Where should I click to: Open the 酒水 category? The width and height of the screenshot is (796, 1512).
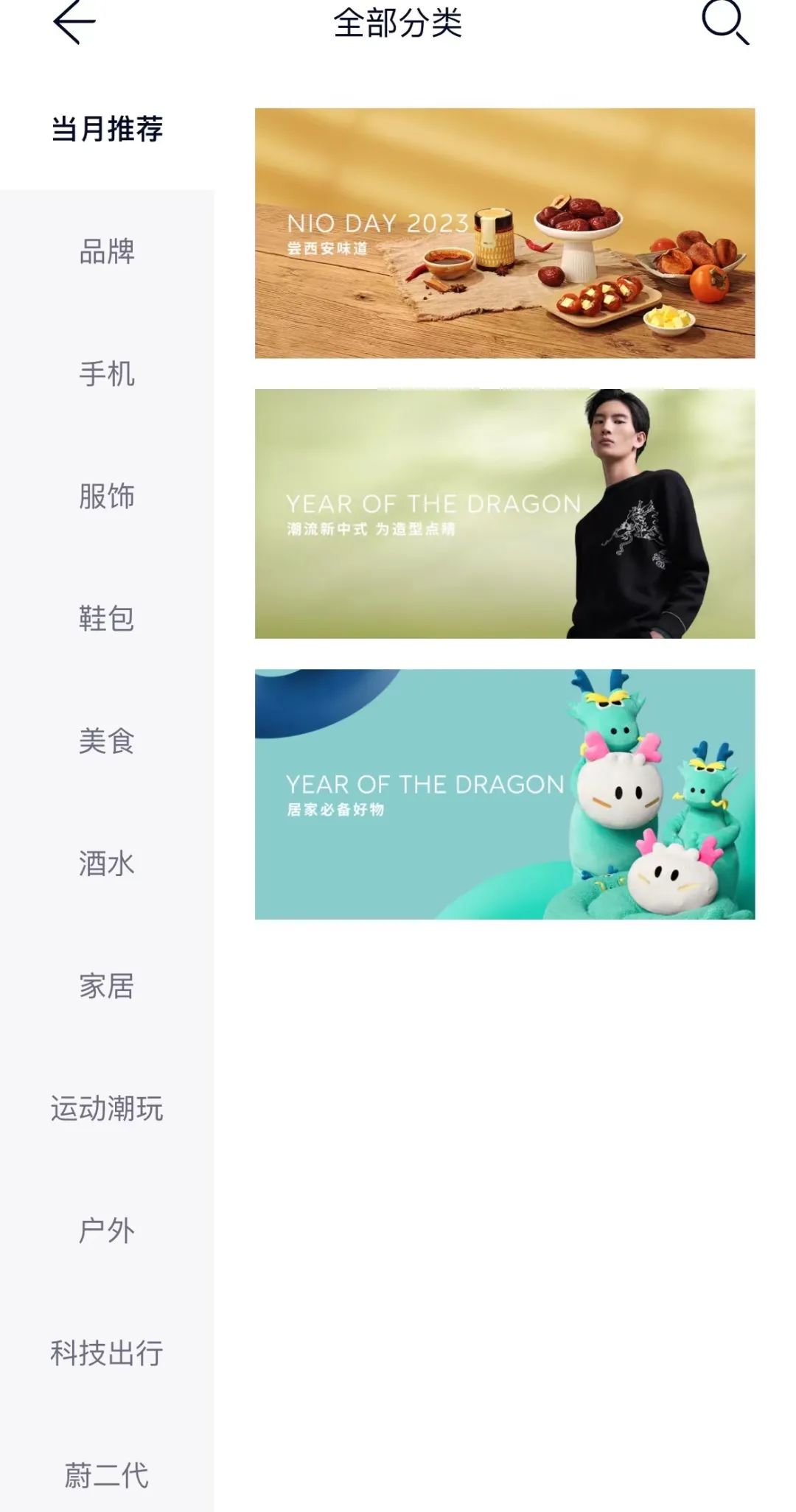click(107, 863)
